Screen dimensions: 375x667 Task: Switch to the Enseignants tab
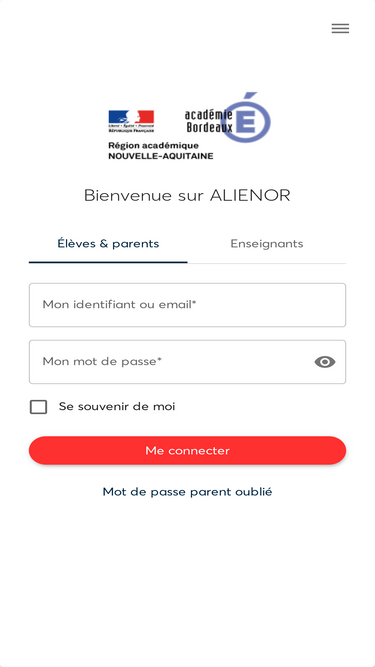[267, 244]
